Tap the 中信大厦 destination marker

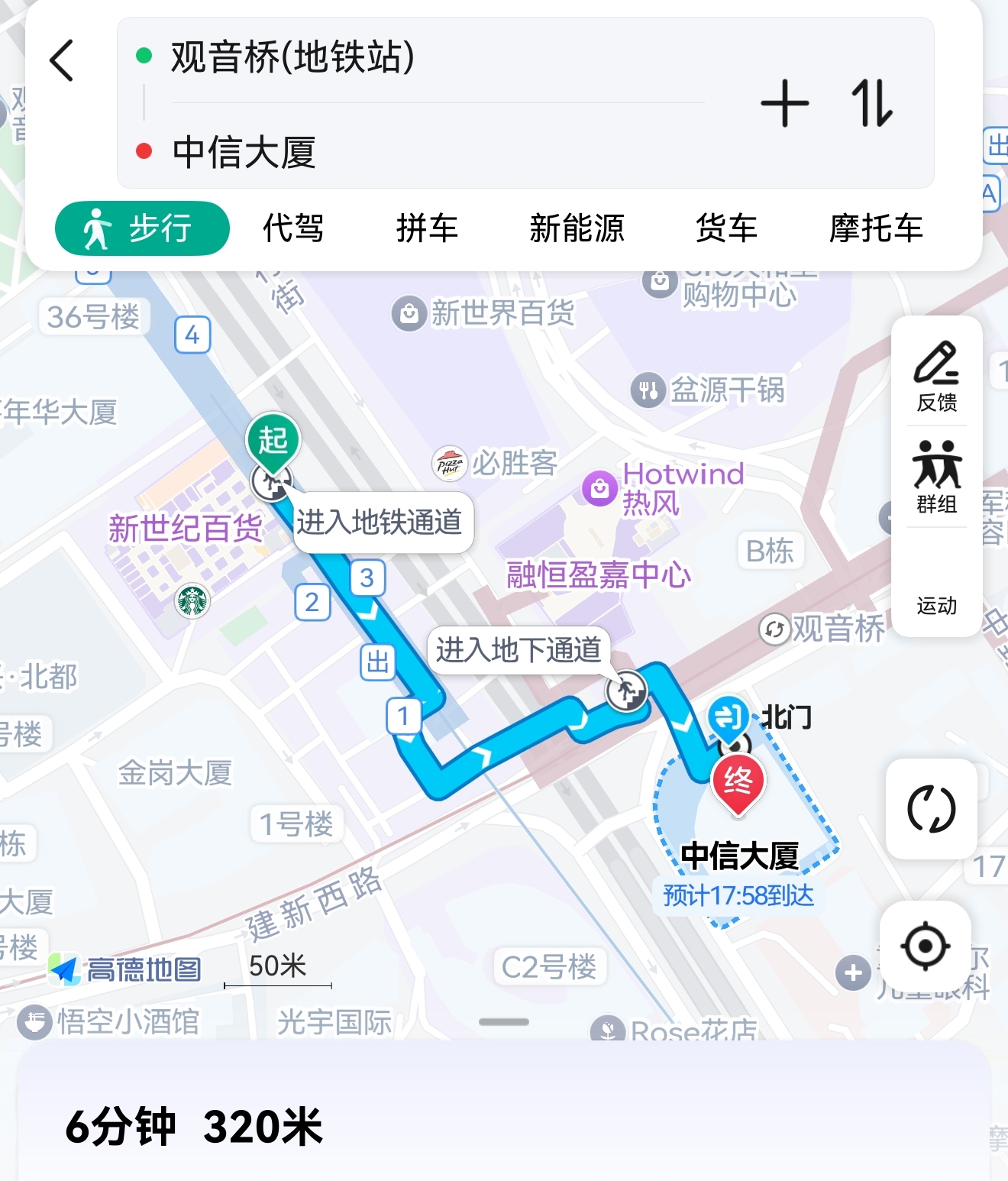coord(738,785)
